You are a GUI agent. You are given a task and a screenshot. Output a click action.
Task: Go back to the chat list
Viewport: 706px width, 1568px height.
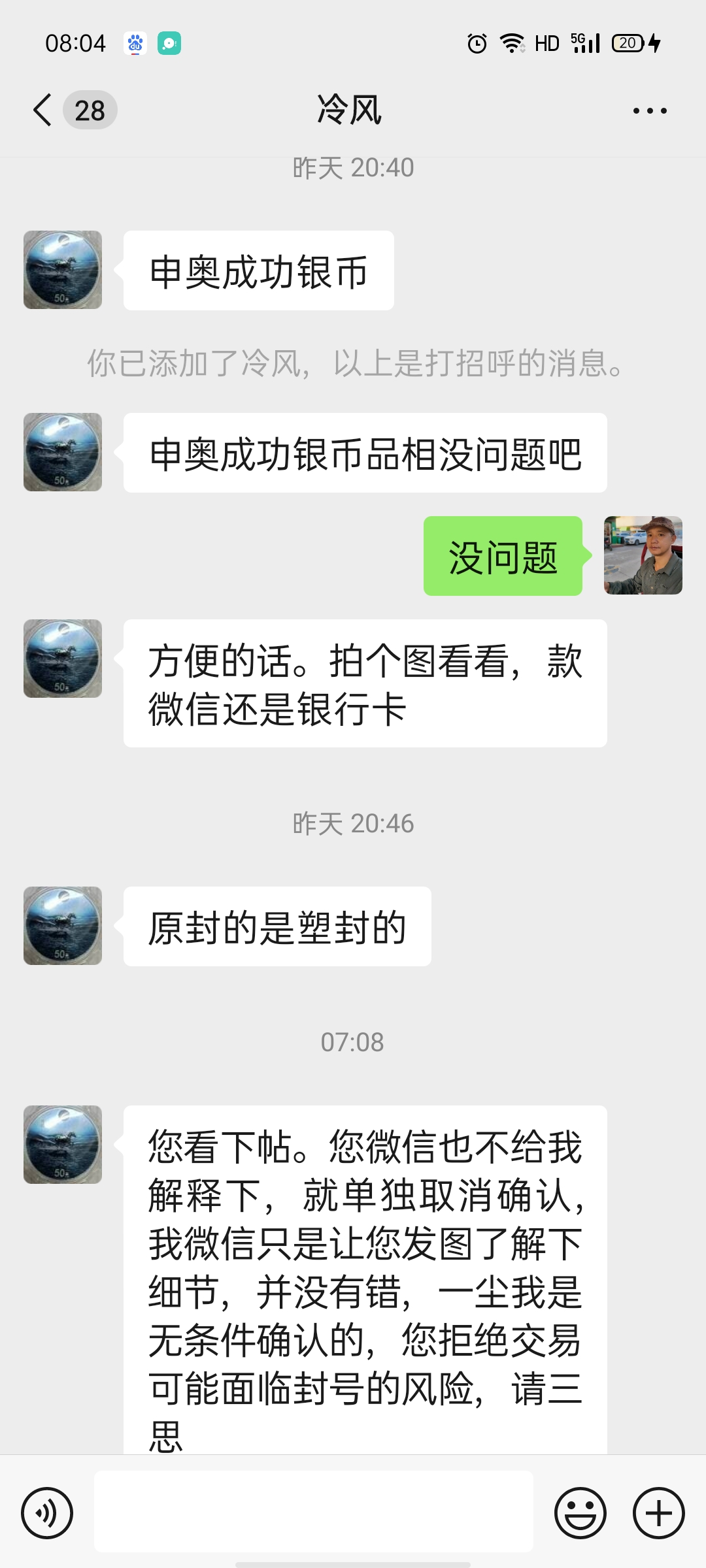[43, 110]
